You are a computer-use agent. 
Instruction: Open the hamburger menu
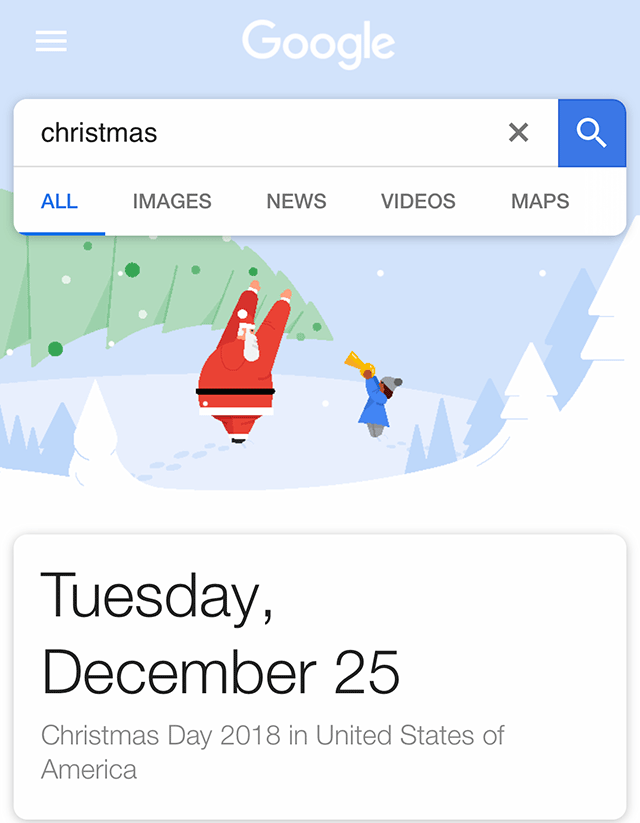point(51,42)
